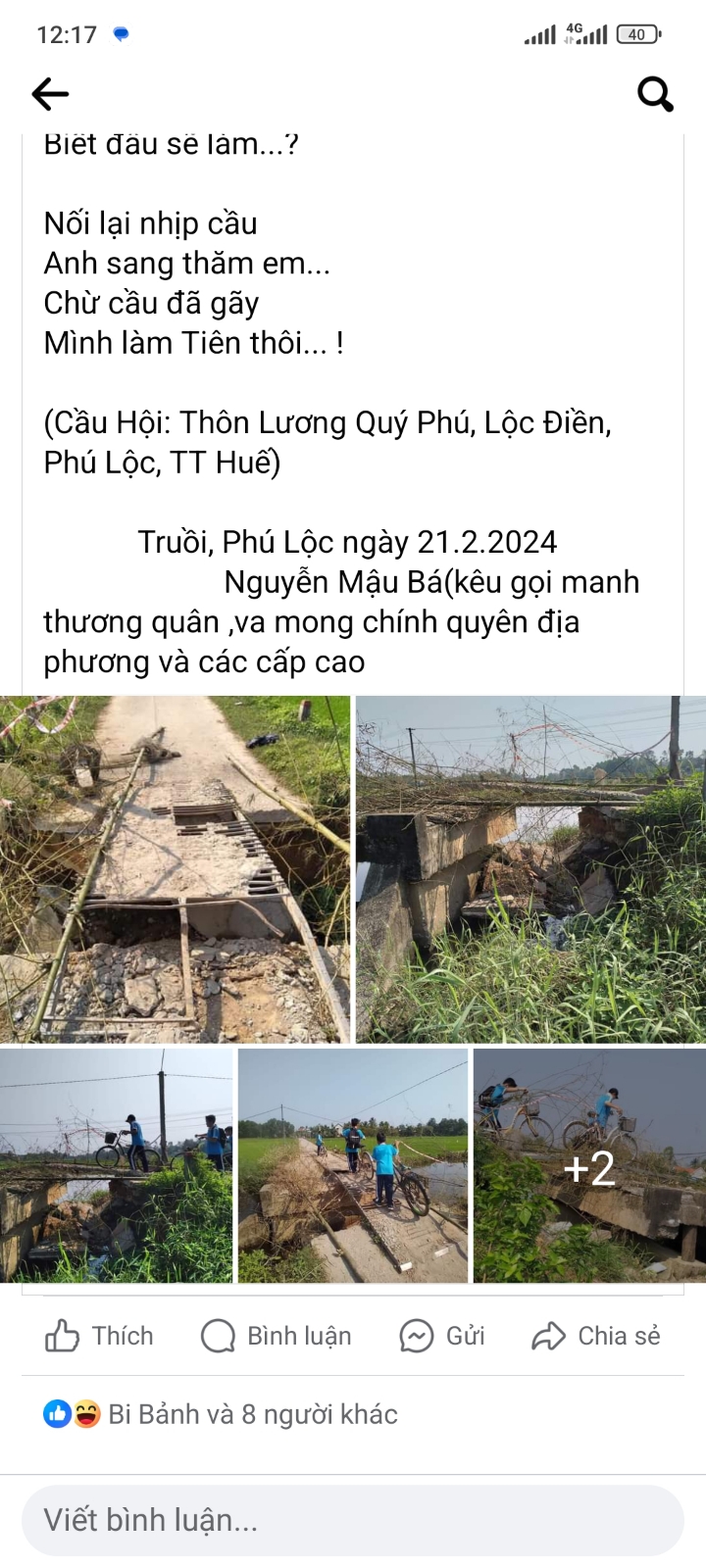Viewport: 706px width, 1568px height.
Task: View reactions from Bi Bảnh and others
Action: [221, 1414]
